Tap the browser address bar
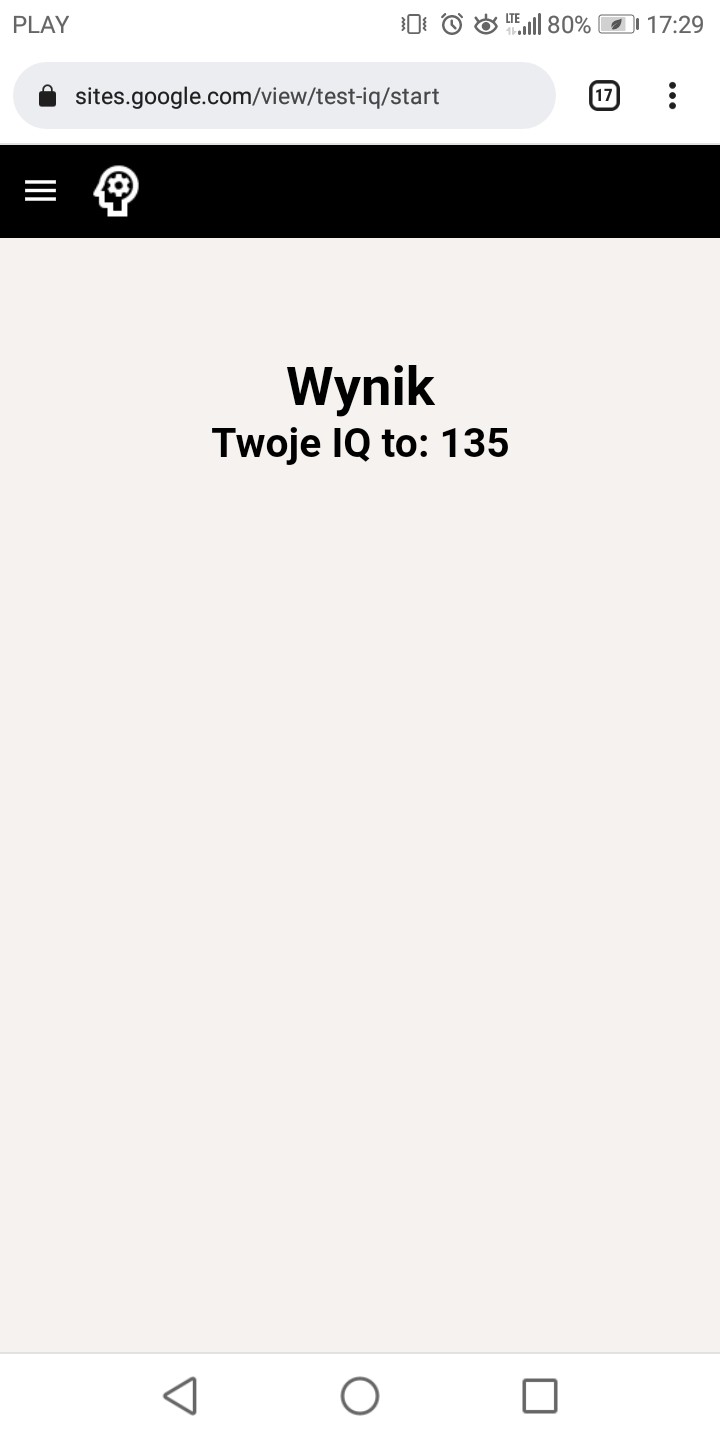Viewport: 720px width, 1440px height. tap(284, 96)
